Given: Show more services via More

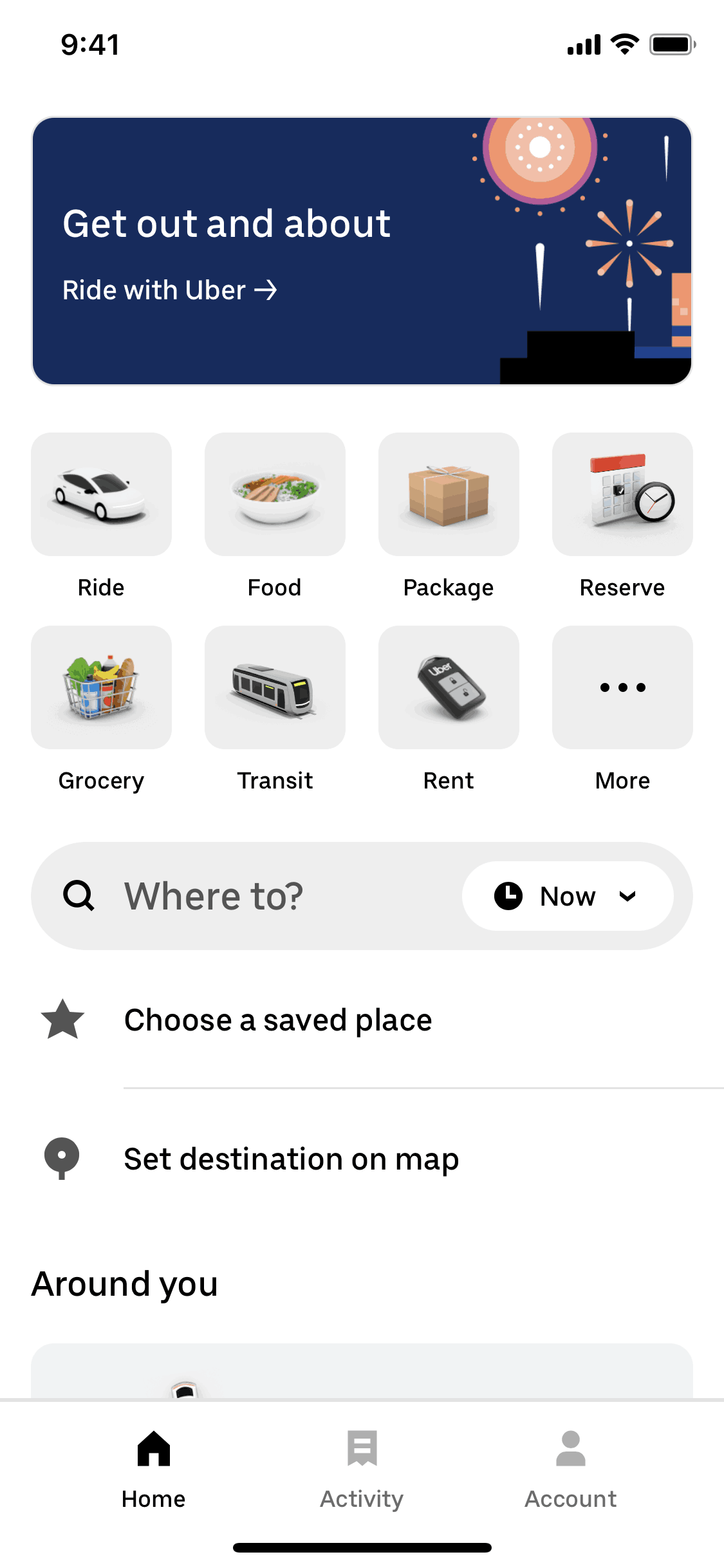Looking at the screenshot, I should click(x=622, y=687).
